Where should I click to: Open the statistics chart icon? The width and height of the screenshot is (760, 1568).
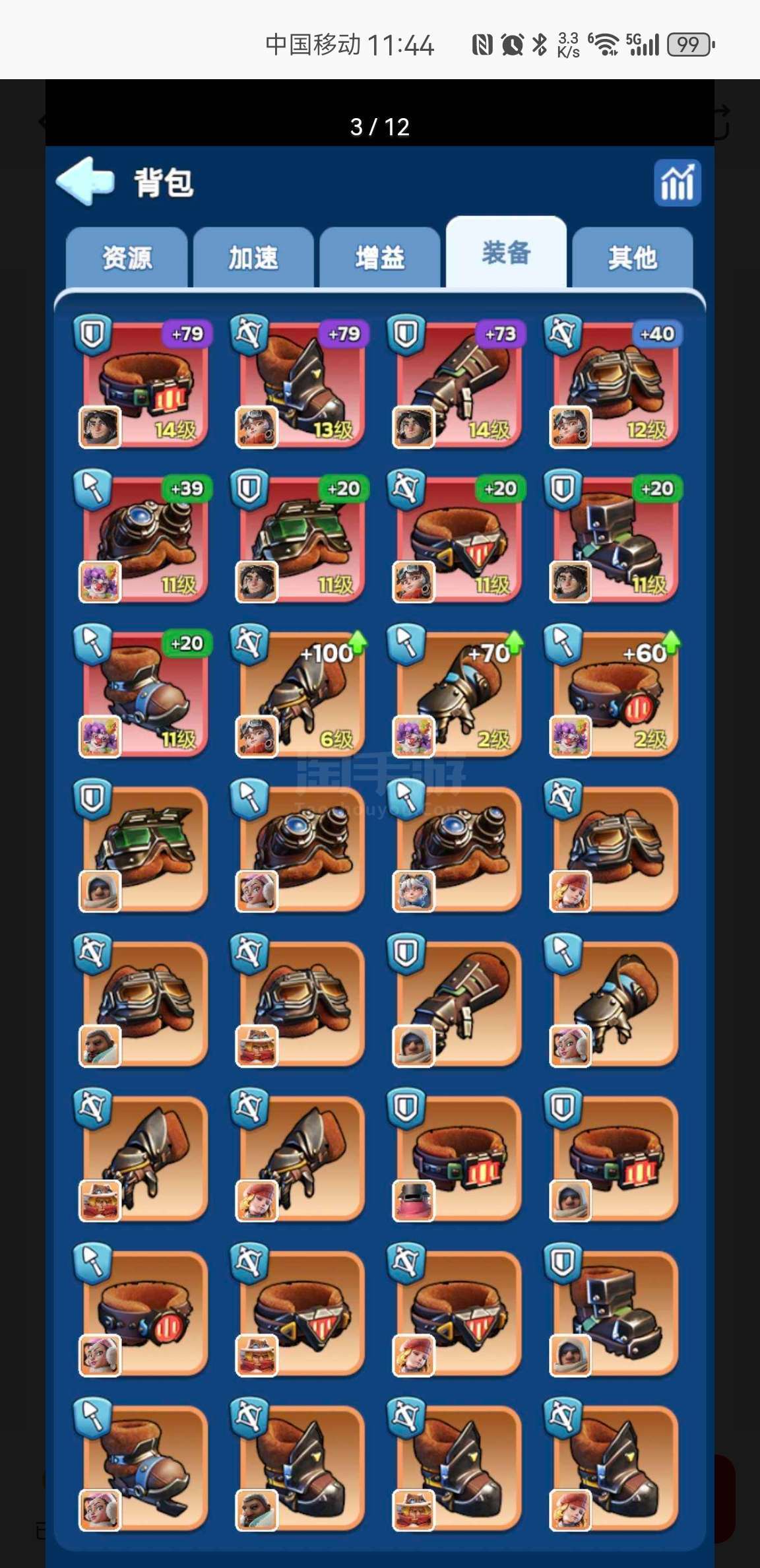coord(677,183)
